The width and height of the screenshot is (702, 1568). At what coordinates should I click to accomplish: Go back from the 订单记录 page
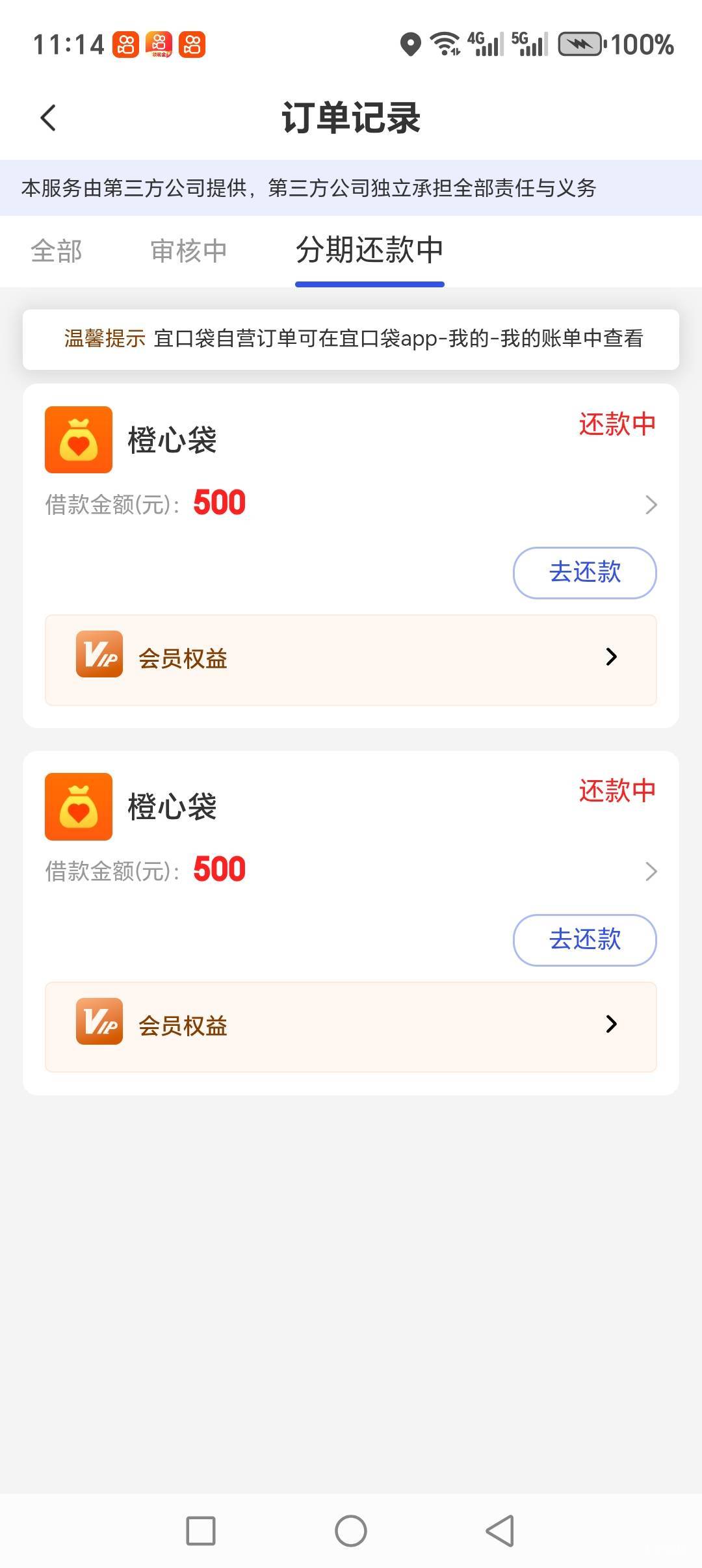tap(48, 118)
